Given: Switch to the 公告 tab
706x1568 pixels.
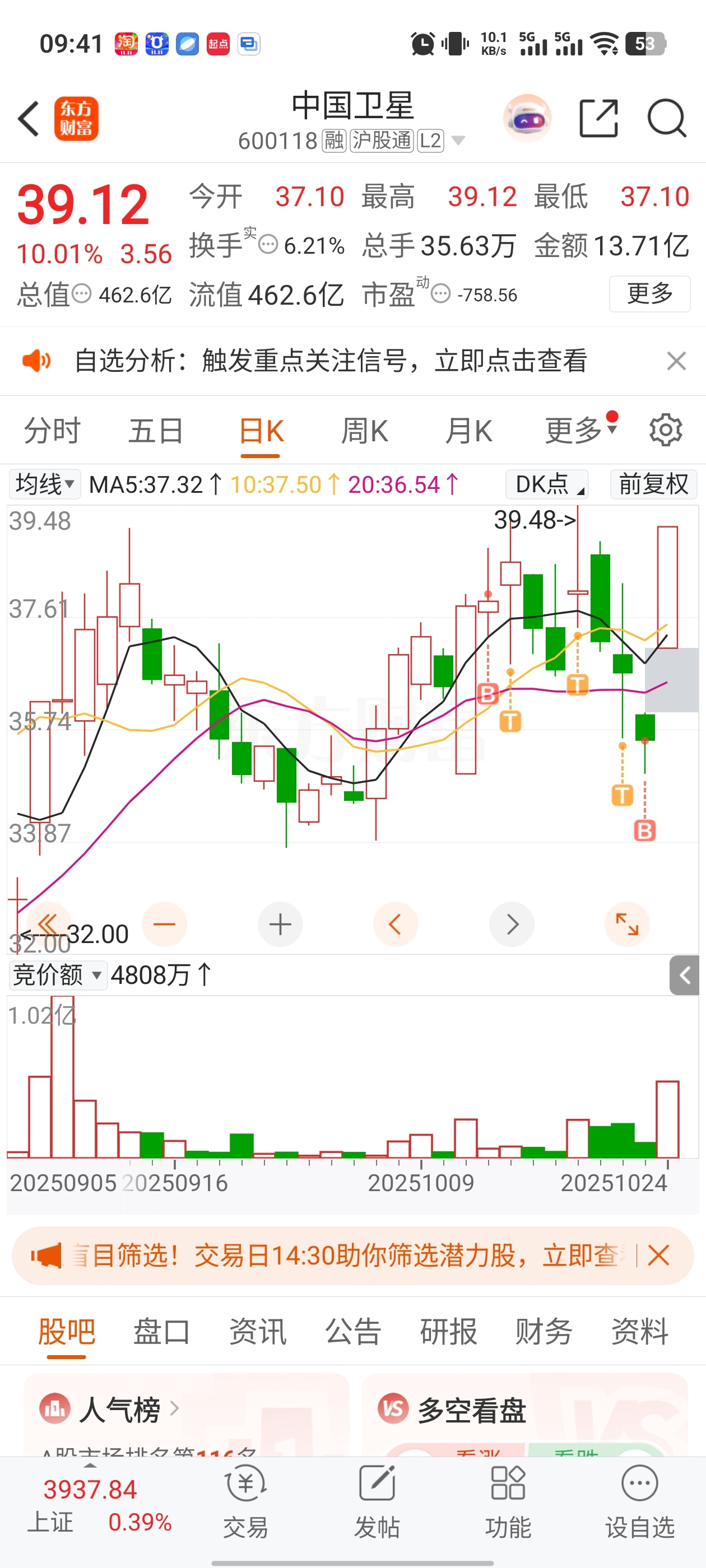Looking at the screenshot, I should pyautogui.click(x=354, y=1331).
